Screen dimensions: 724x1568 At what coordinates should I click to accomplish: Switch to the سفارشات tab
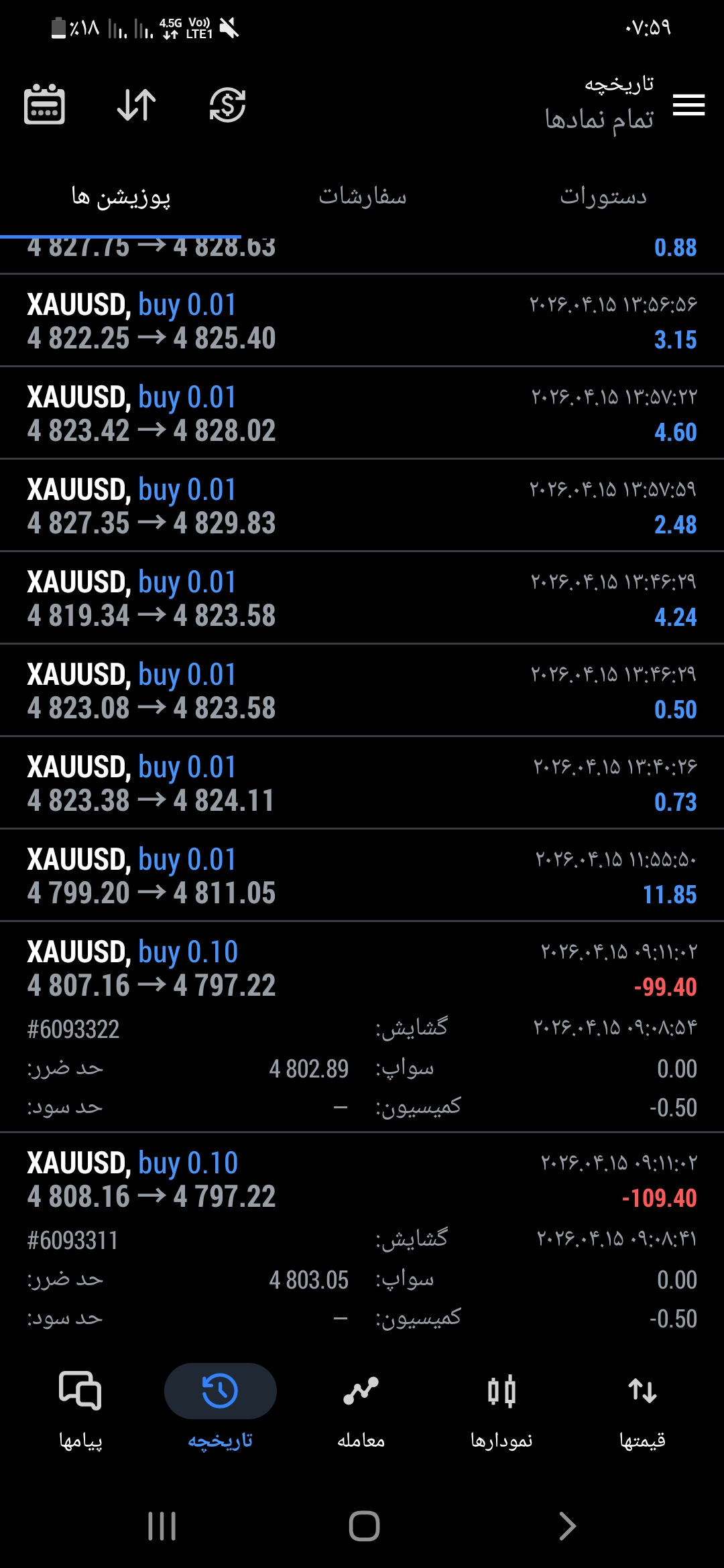(x=362, y=196)
